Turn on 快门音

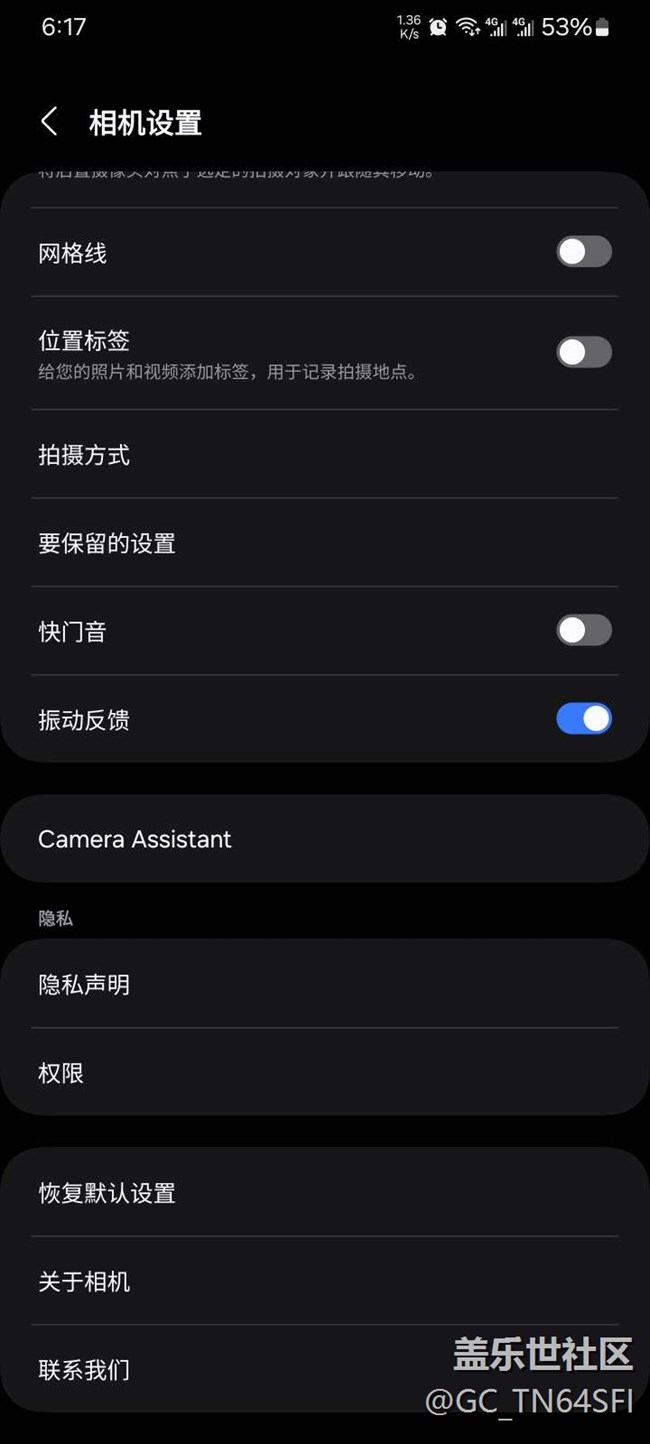click(583, 630)
